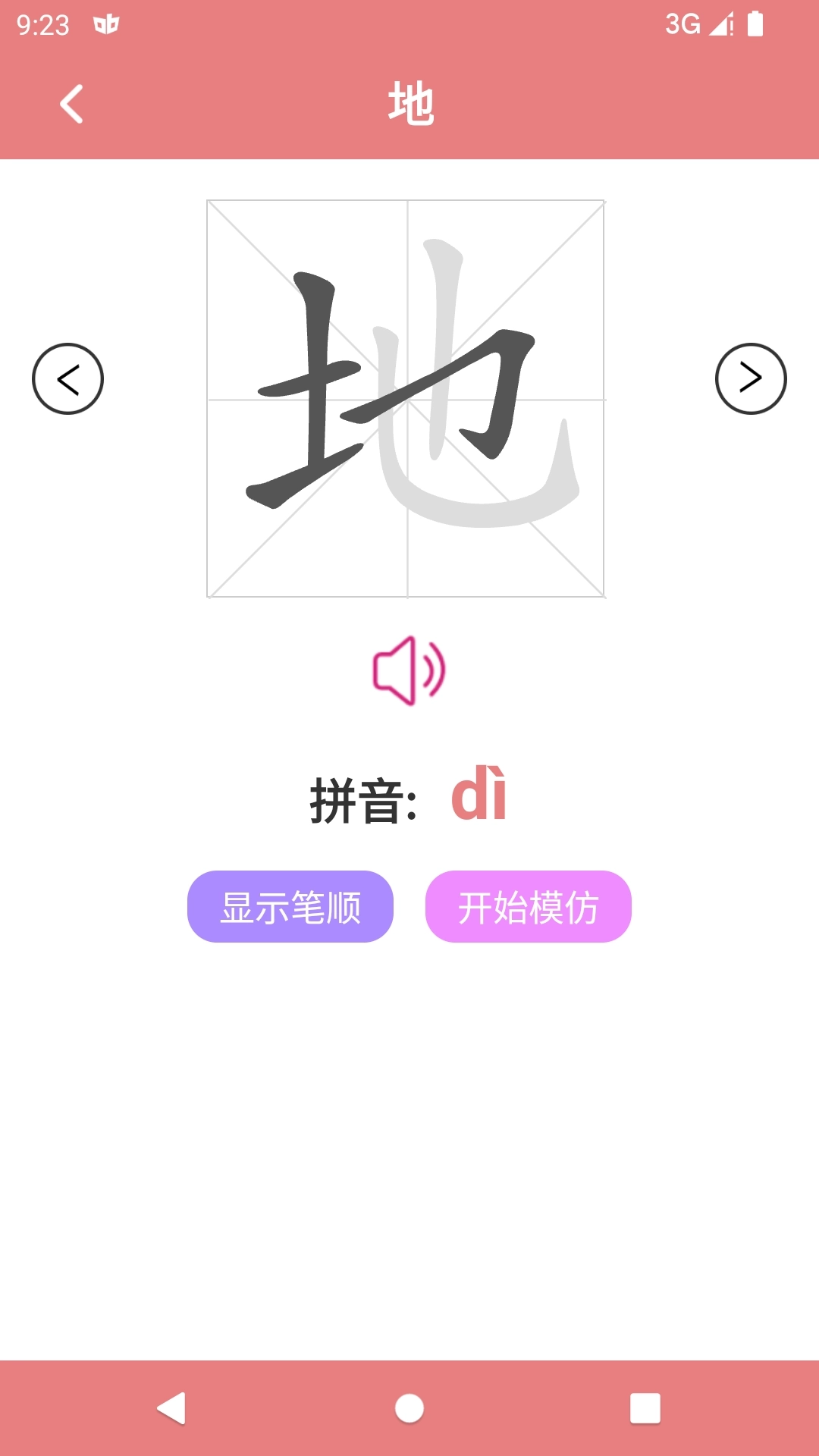Tap the back arrow in the title bar
The height and width of the screenshot is (1456, 819).
pos(72,105)
